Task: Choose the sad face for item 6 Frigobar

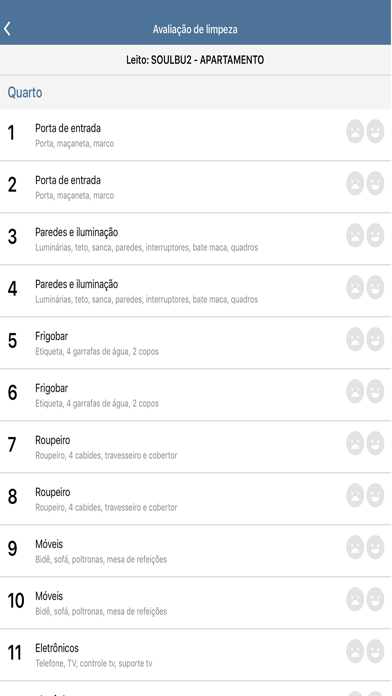Action: click(x=355, y=391)
